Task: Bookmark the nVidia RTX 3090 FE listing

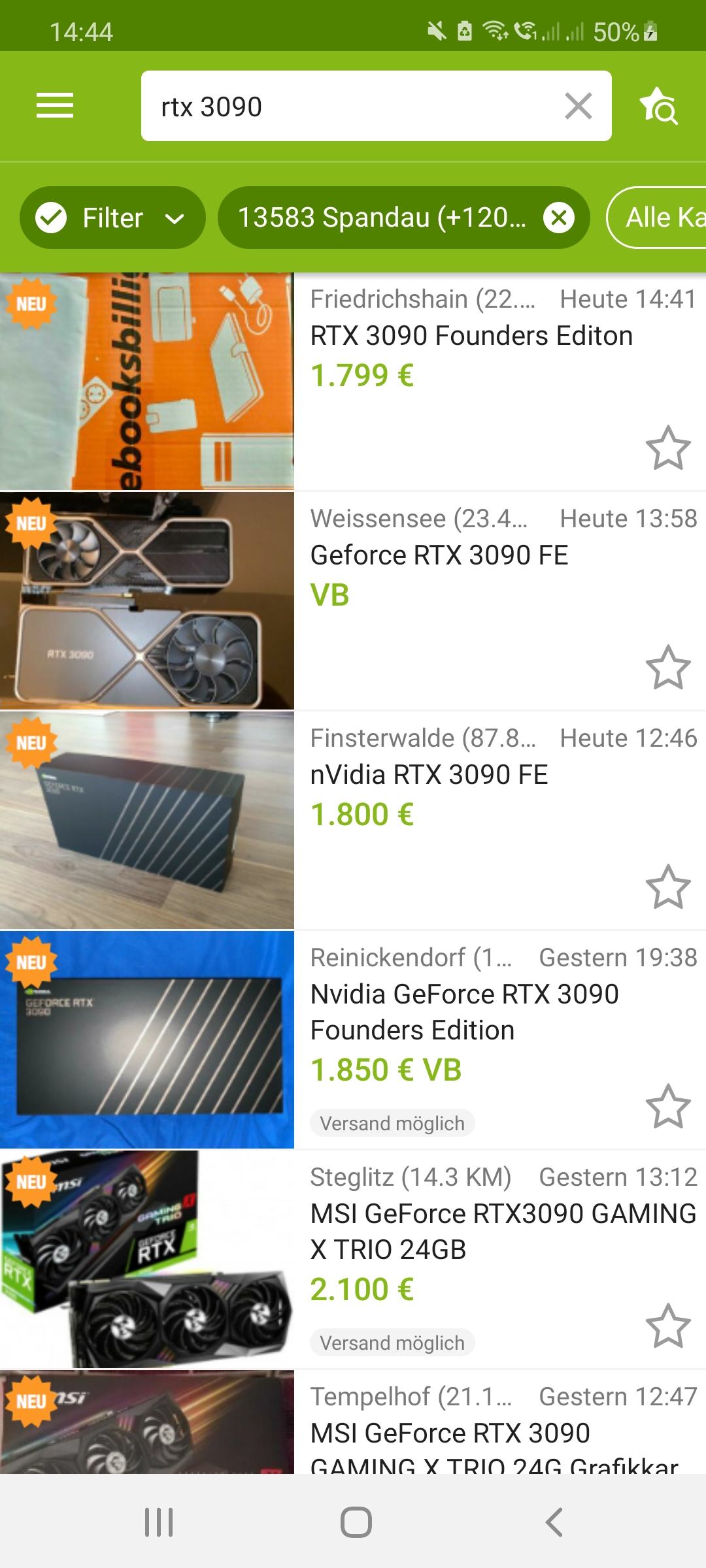Action: 668,887
